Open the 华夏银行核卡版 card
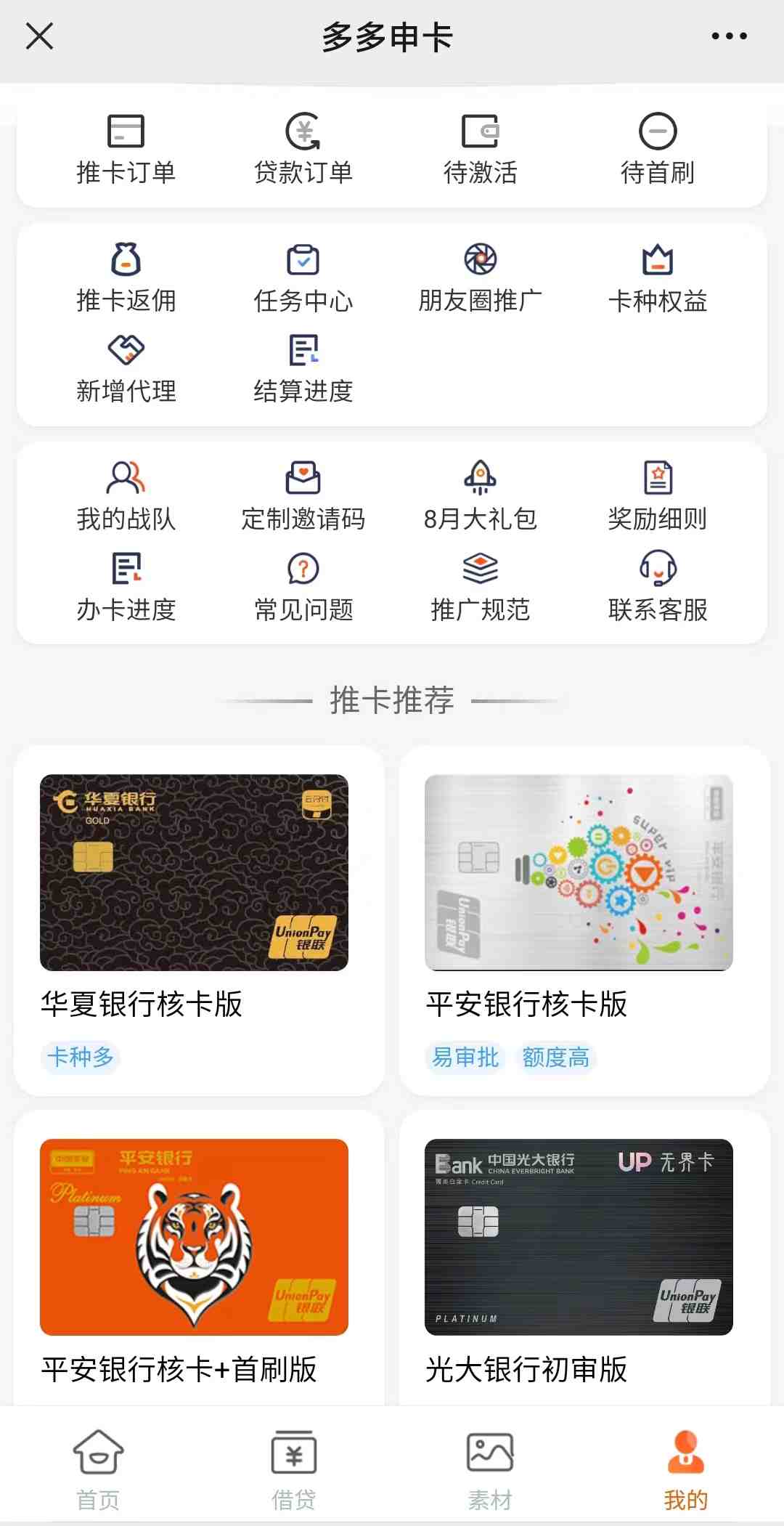The image size is (784, 1526). coord(199,920)
